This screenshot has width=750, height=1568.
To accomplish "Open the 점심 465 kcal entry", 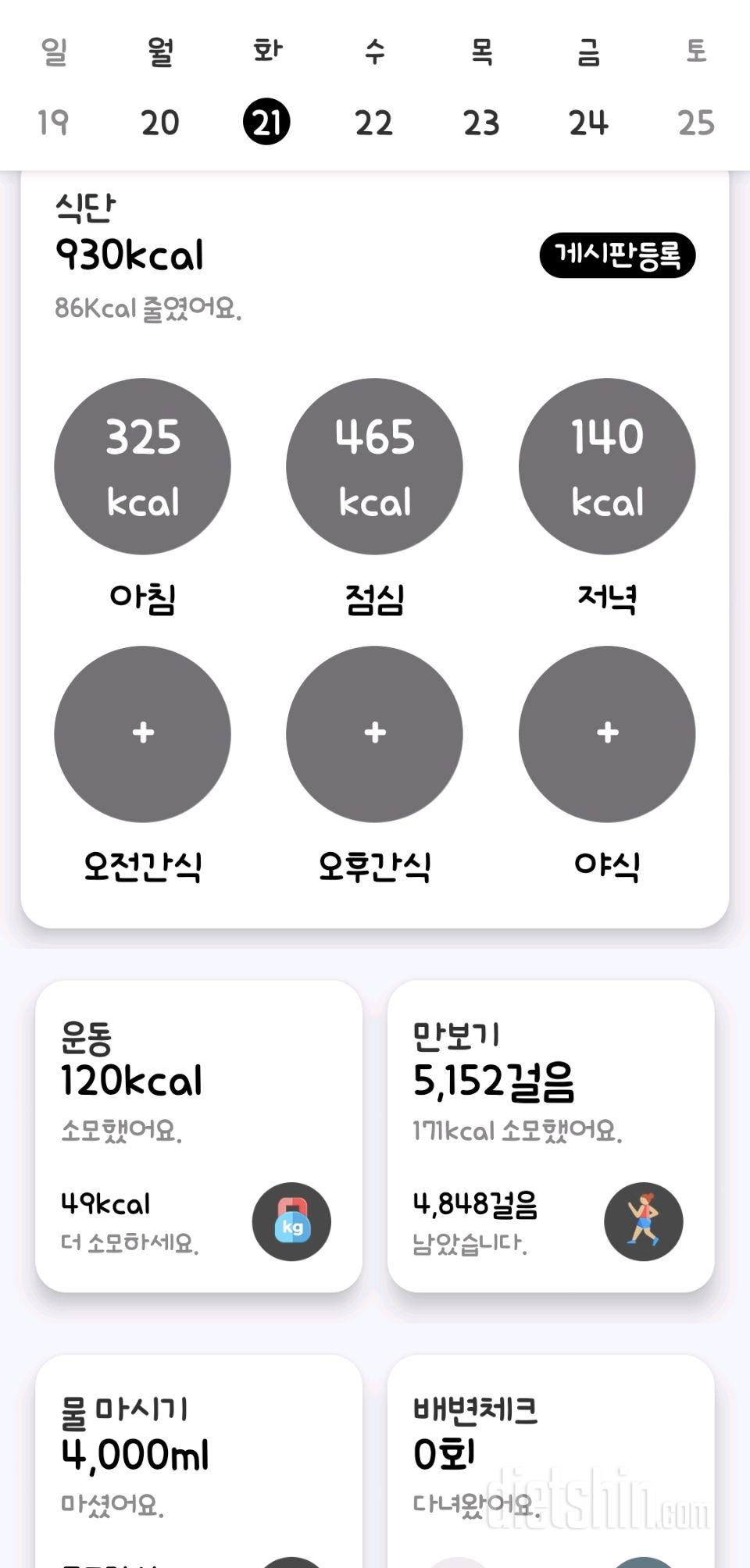I will (374, 466).
